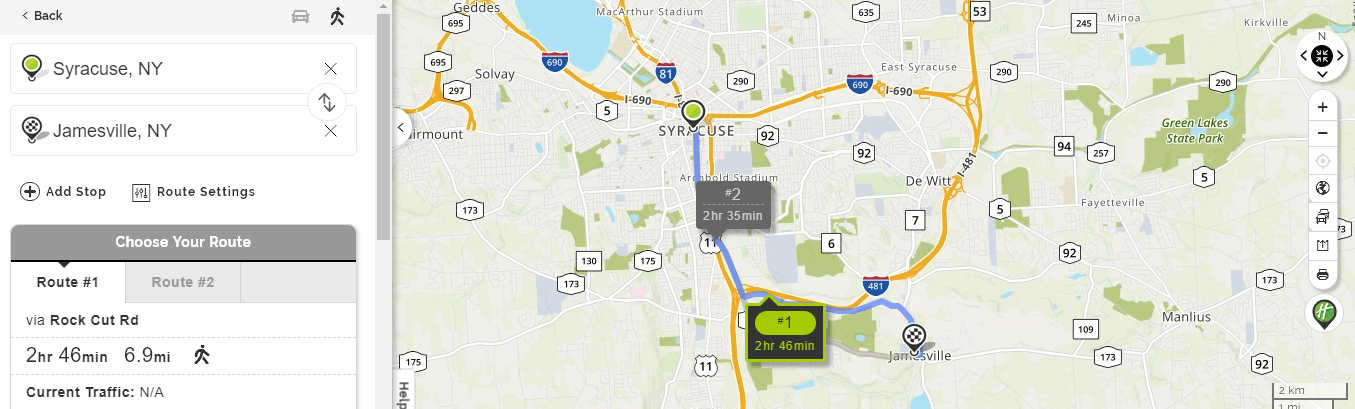Switch to driving directions car icon
1355x409 pixels.
(x=300, y=16)
